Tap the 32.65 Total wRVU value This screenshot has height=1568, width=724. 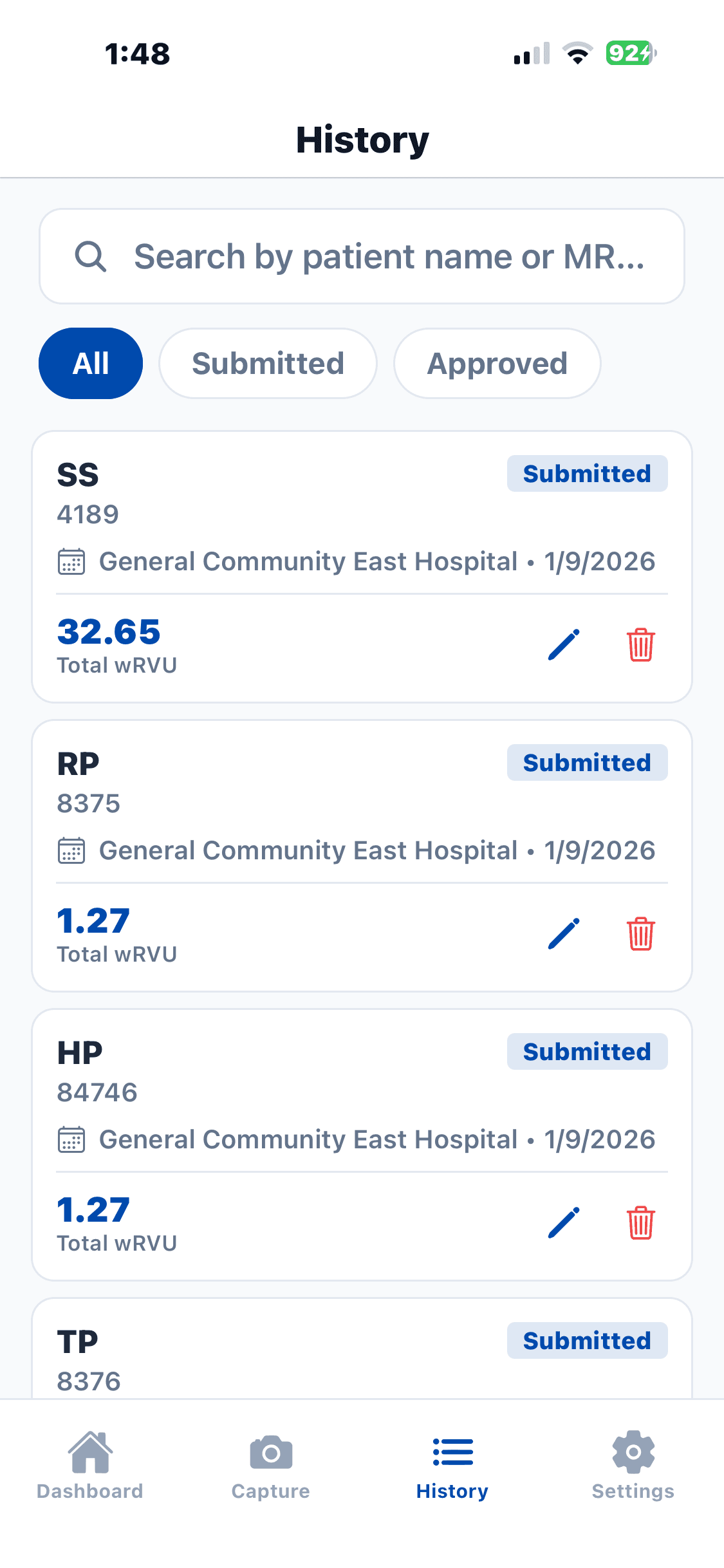(x=109, y=632)
